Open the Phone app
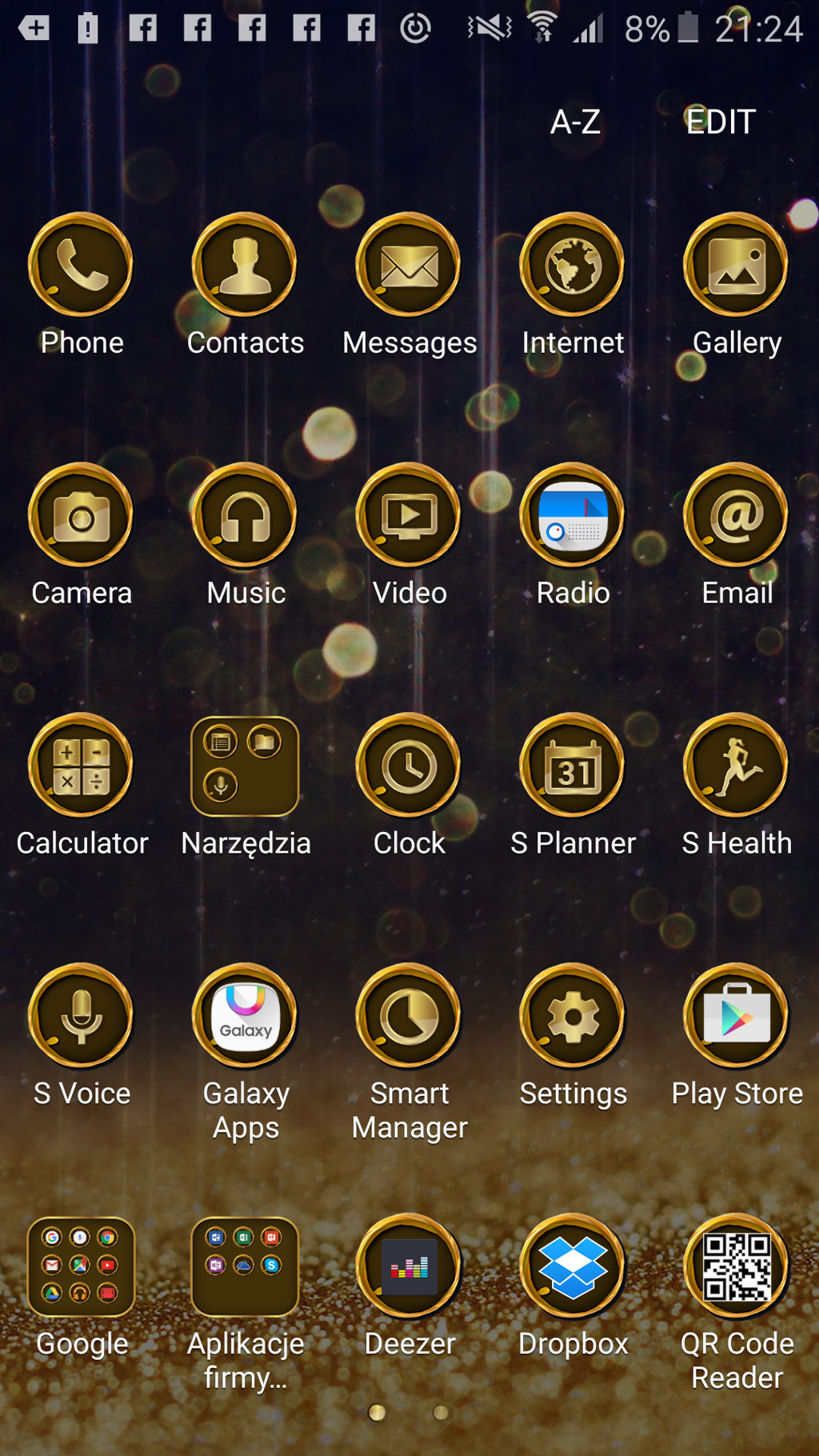The width and height of the screenshot is (819, 1456). click(x=82, y=266)
